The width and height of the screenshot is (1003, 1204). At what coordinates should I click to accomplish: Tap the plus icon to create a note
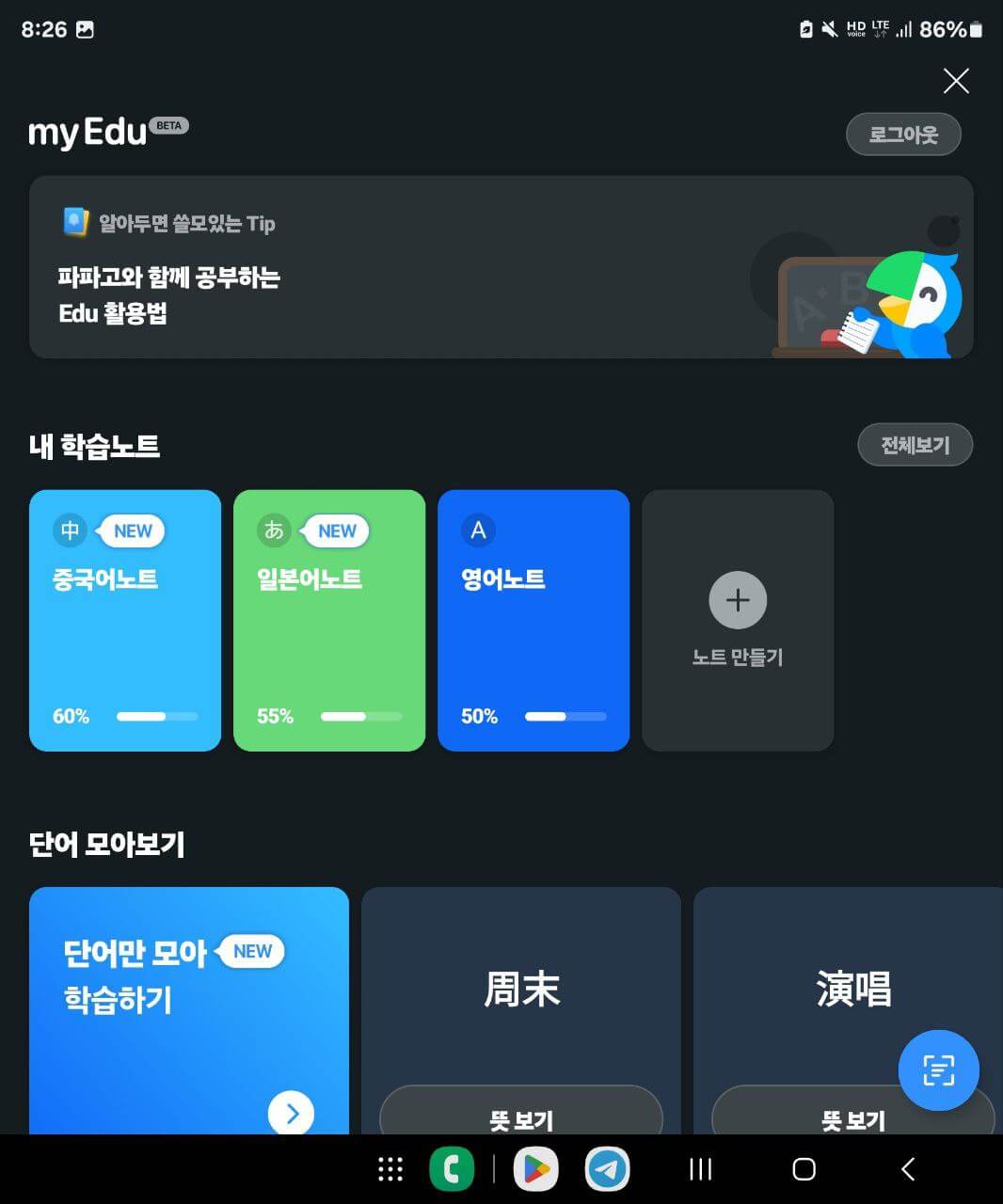point(738,599)
